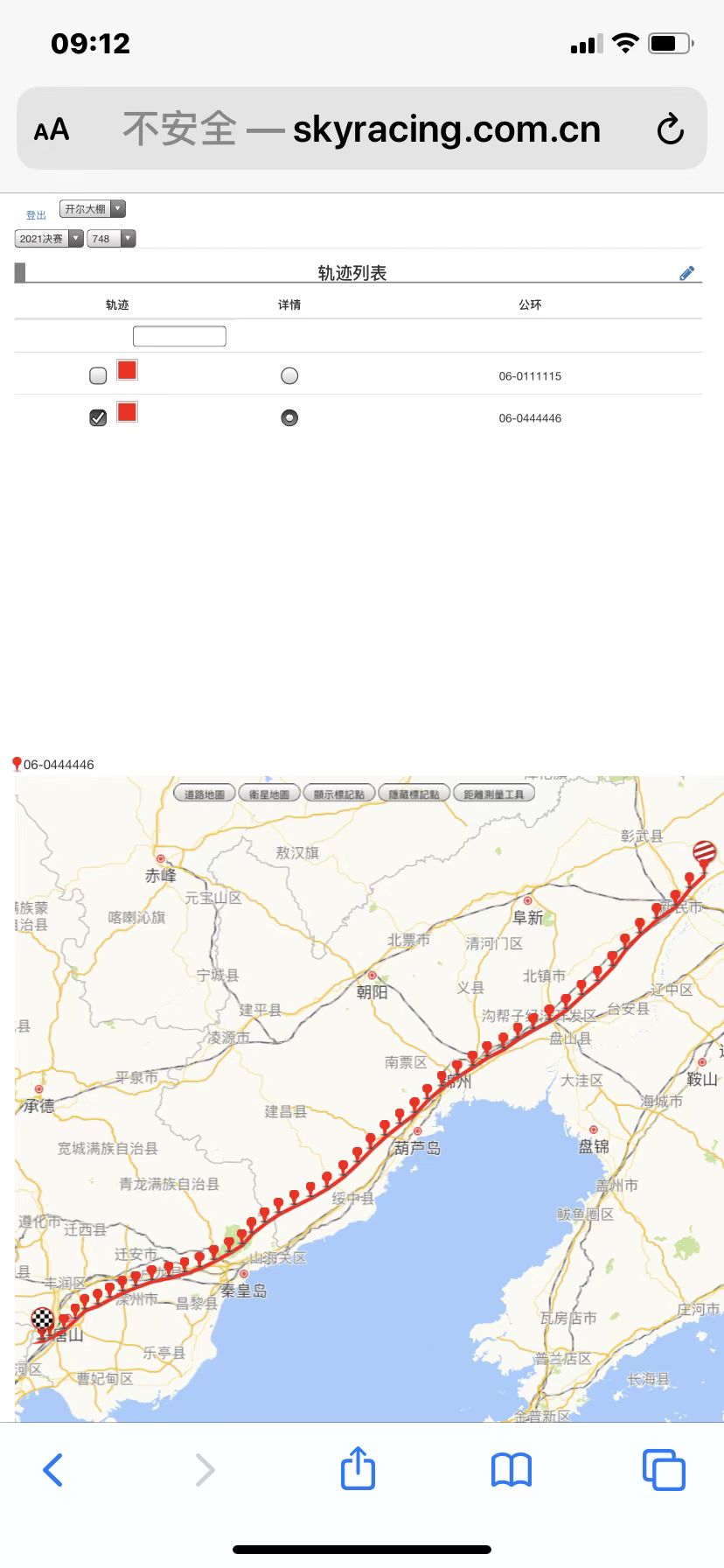Tap the 登出 logout link
This screenshot has width=724, height=1568.
(x=36, y=215)
